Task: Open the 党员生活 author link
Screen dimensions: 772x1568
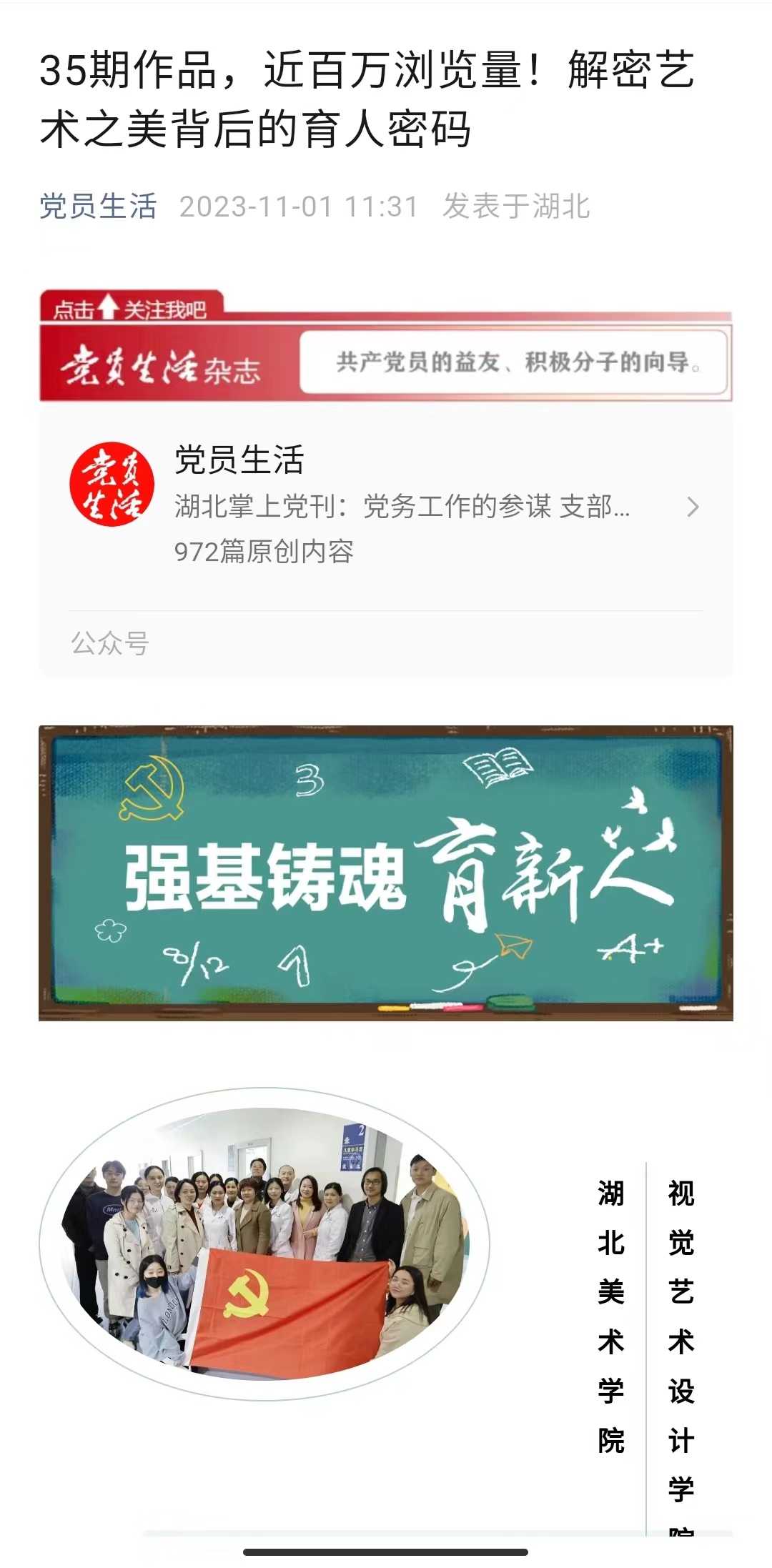Action: click(98, 207)
